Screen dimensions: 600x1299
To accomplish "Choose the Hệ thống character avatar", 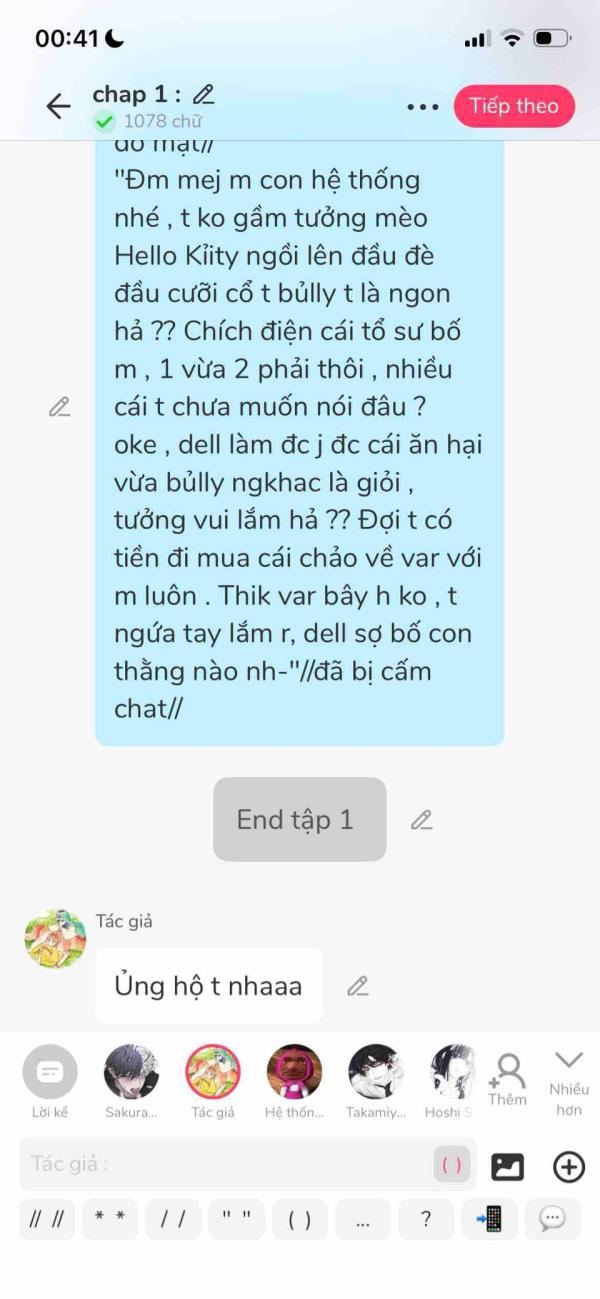I will click(x=294, y=1082).
